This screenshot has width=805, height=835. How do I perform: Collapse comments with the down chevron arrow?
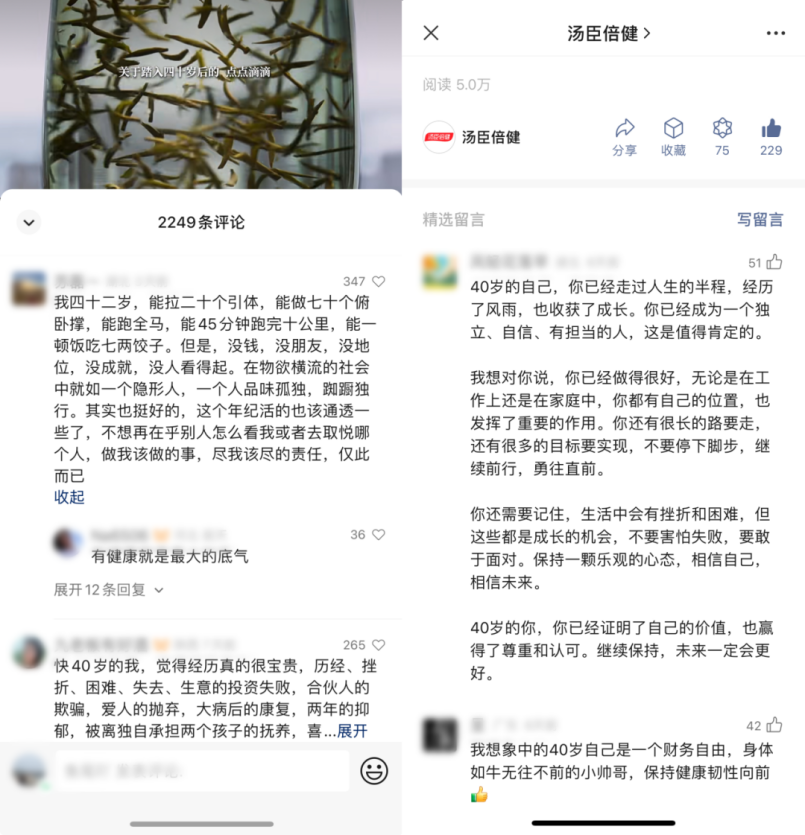[x=28, y=223]
